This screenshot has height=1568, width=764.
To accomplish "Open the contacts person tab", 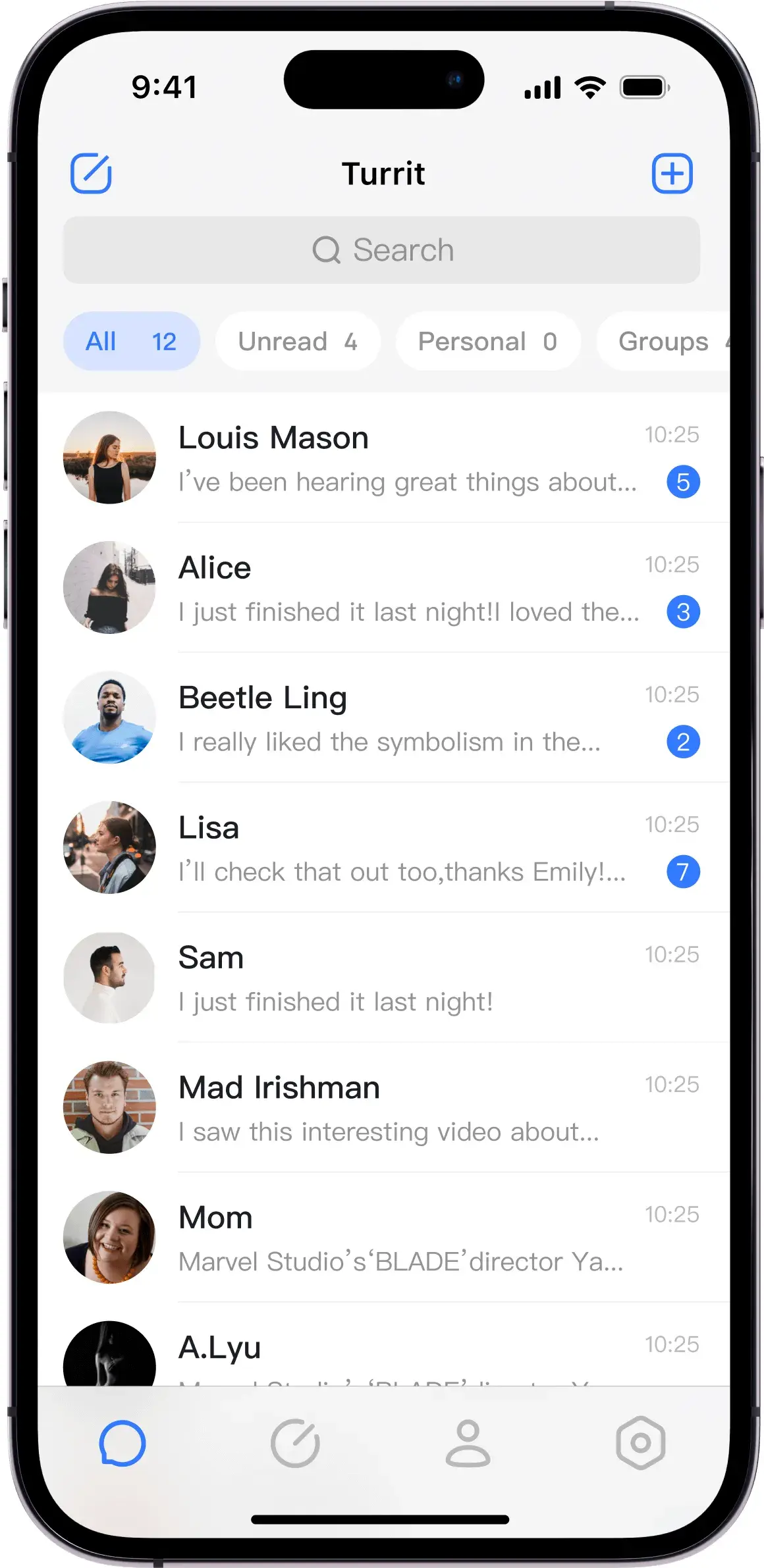I will 468,1444.
